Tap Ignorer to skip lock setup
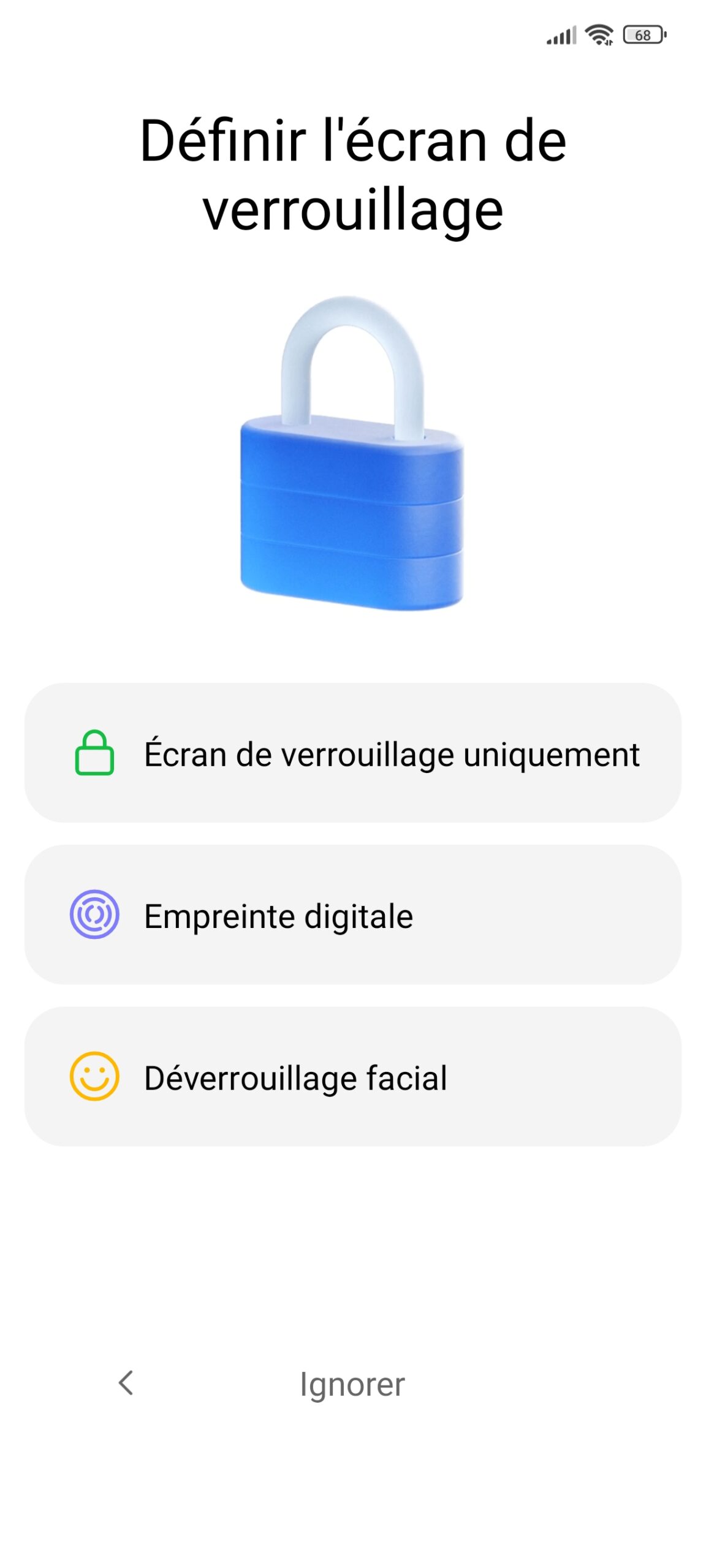Image resolution: width=706 pixels, height=1568 pixels. (x=352, y=1384)
